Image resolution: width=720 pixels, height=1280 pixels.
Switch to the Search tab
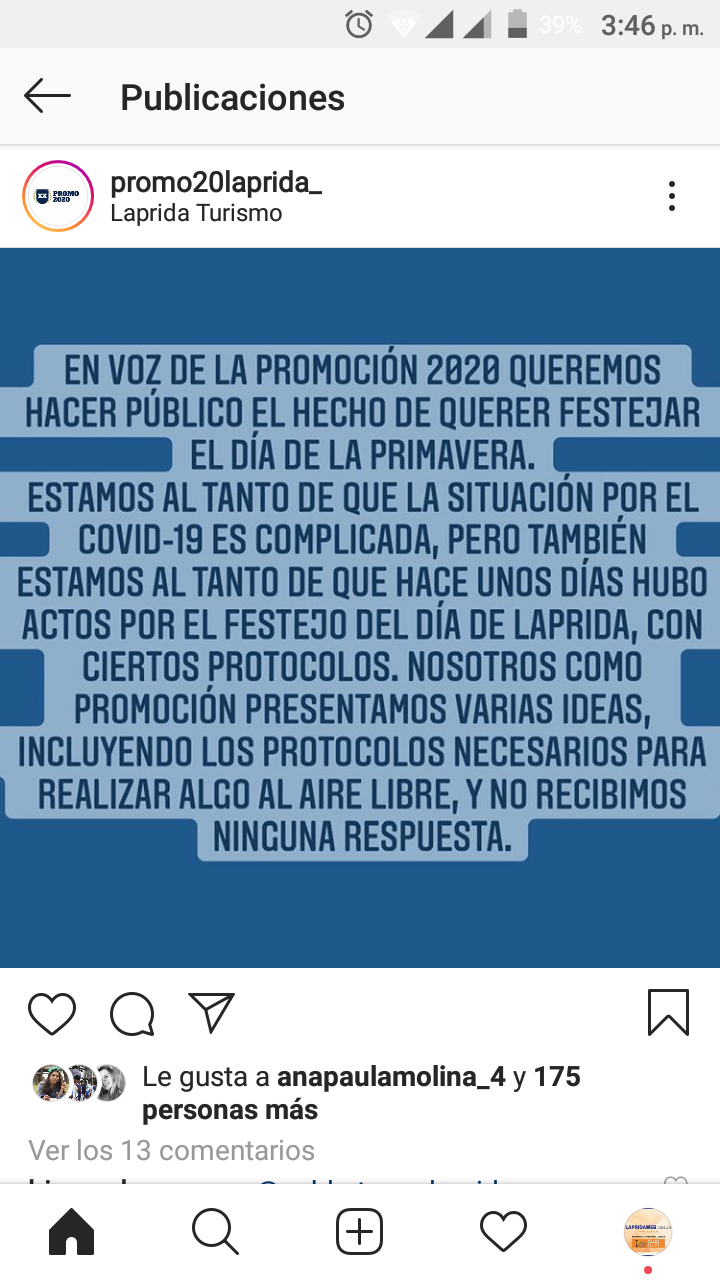[215, 1232]
